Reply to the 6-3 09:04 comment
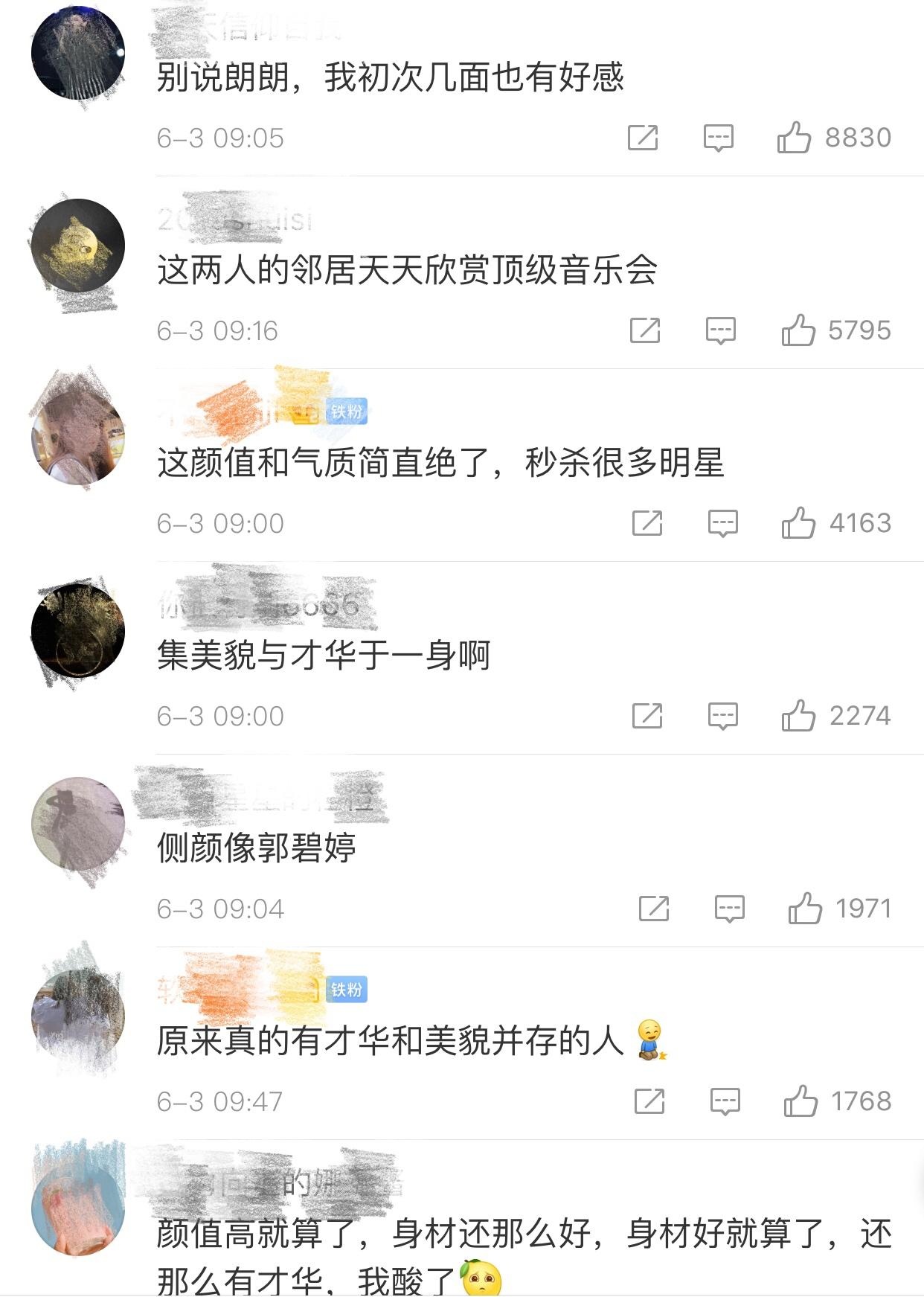This screenshot has width=924, height=1297. point(729,909)
